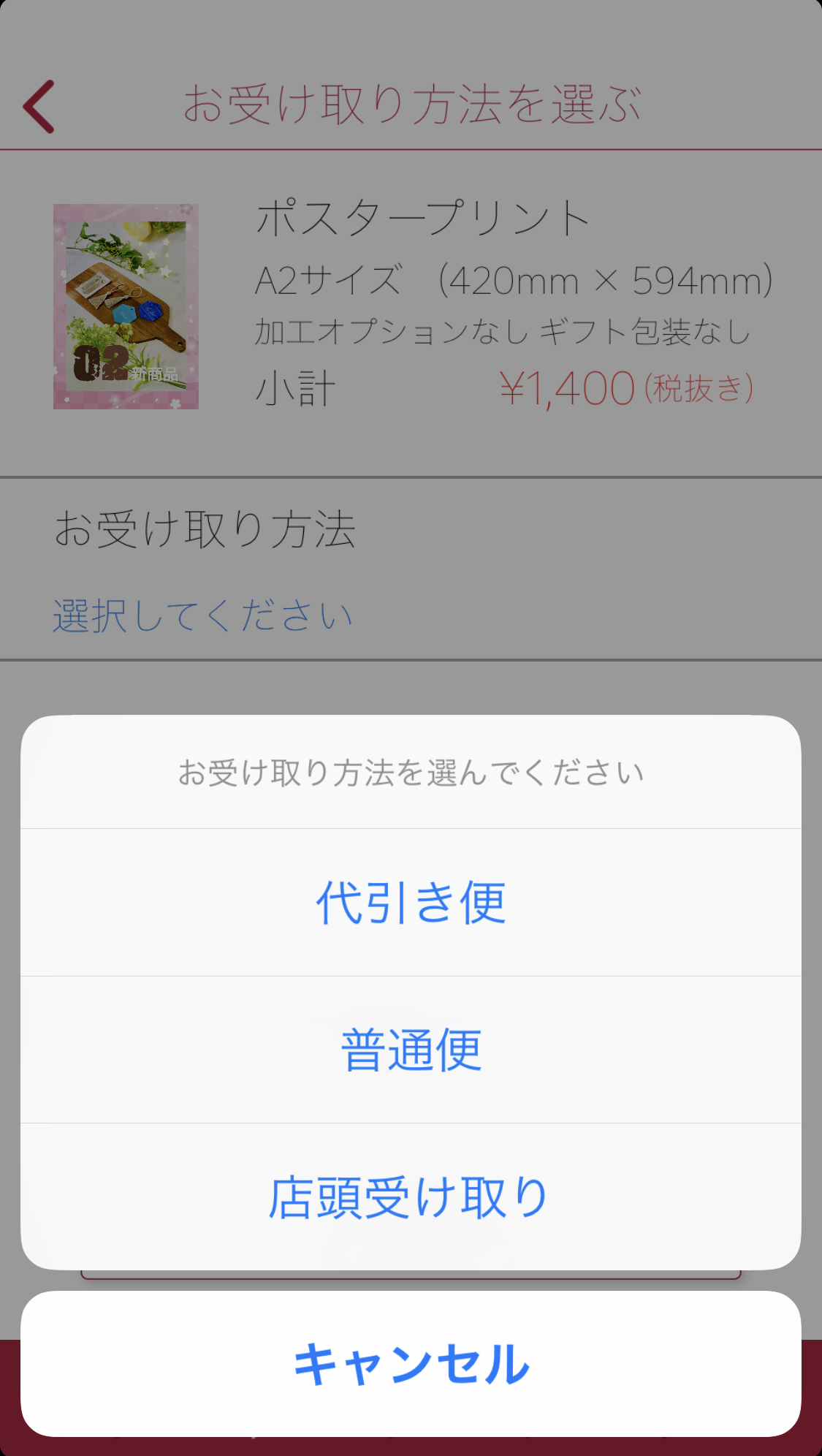822x1456 pixels.
Task: Select 代引き便 delivery option
Action: coord(411,903)
